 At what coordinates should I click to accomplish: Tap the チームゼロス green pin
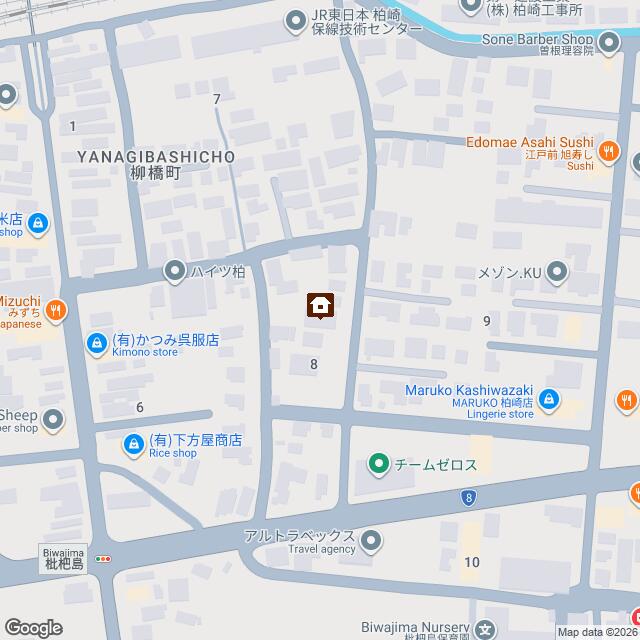pos(379,463)
